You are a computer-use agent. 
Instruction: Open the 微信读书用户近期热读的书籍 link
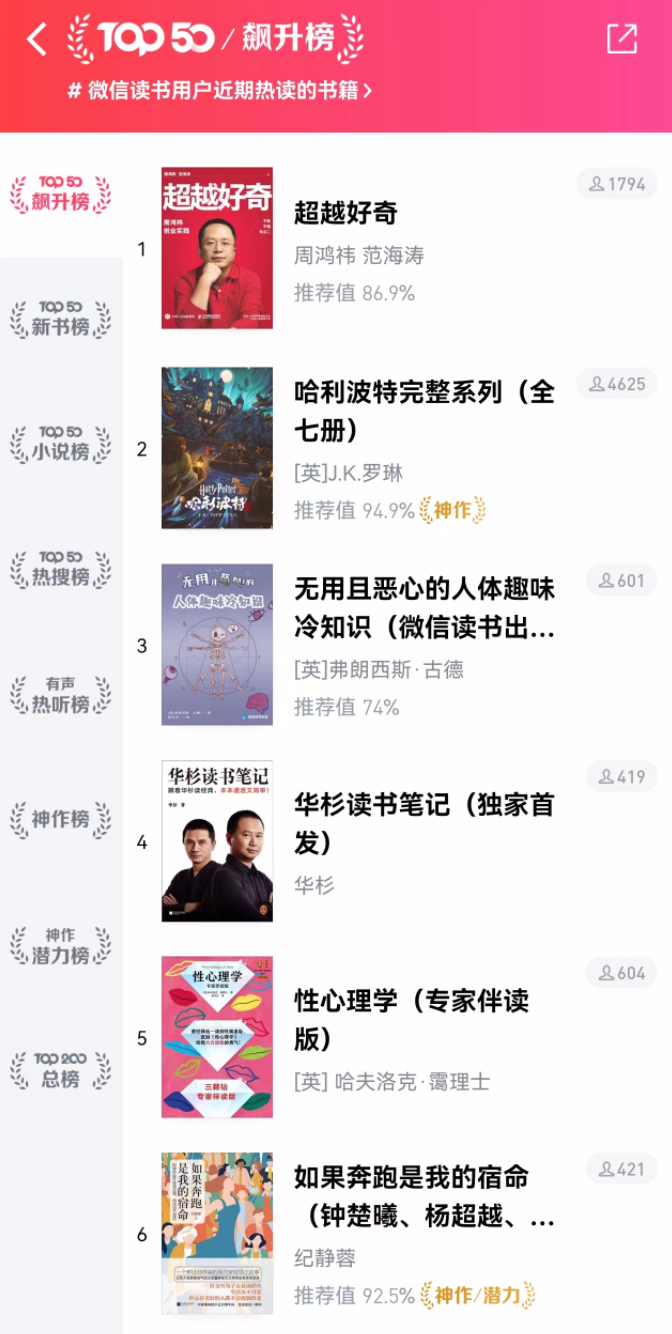(219, 91)
